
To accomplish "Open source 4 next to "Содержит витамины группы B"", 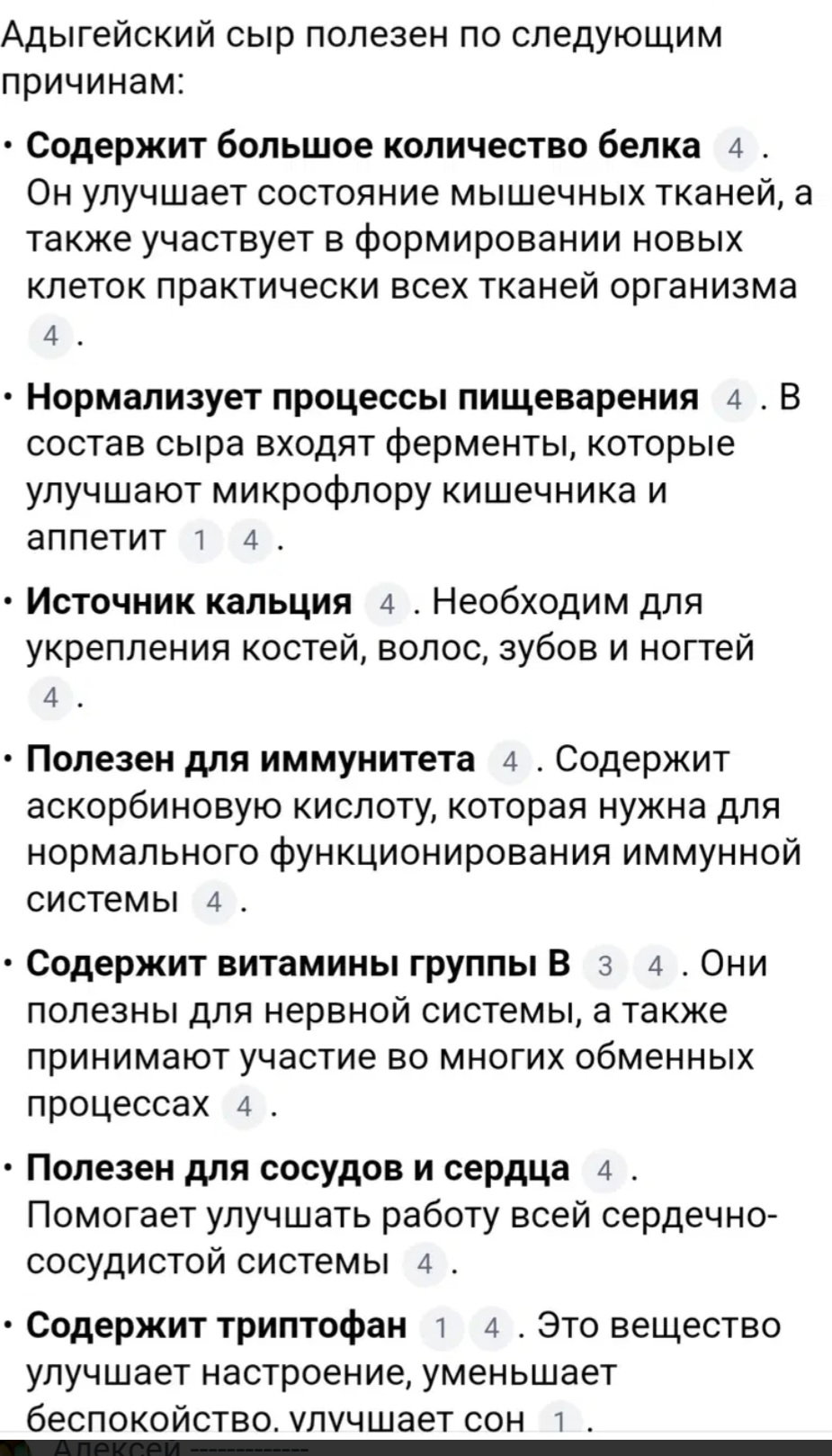I will (655, 966).
